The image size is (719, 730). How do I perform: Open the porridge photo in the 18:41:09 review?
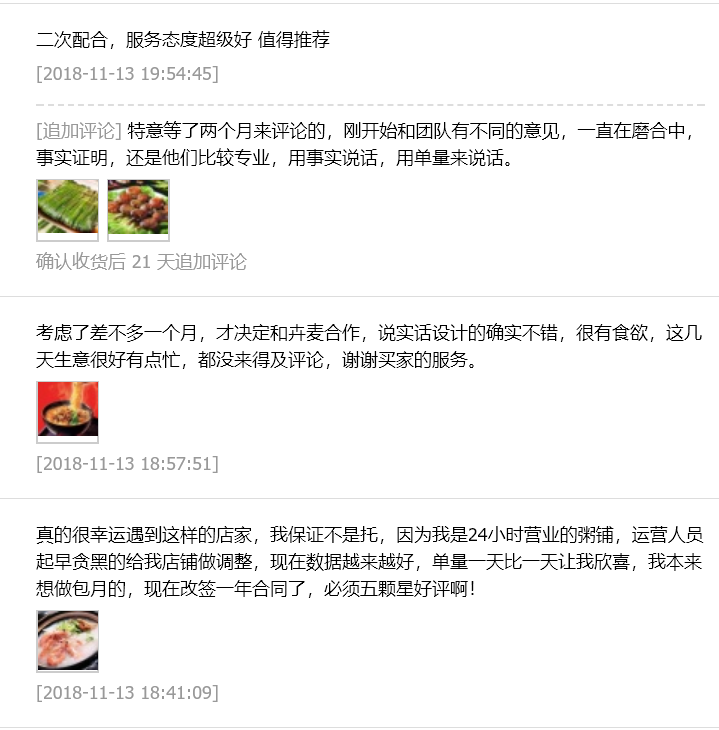tap(67, 640)
